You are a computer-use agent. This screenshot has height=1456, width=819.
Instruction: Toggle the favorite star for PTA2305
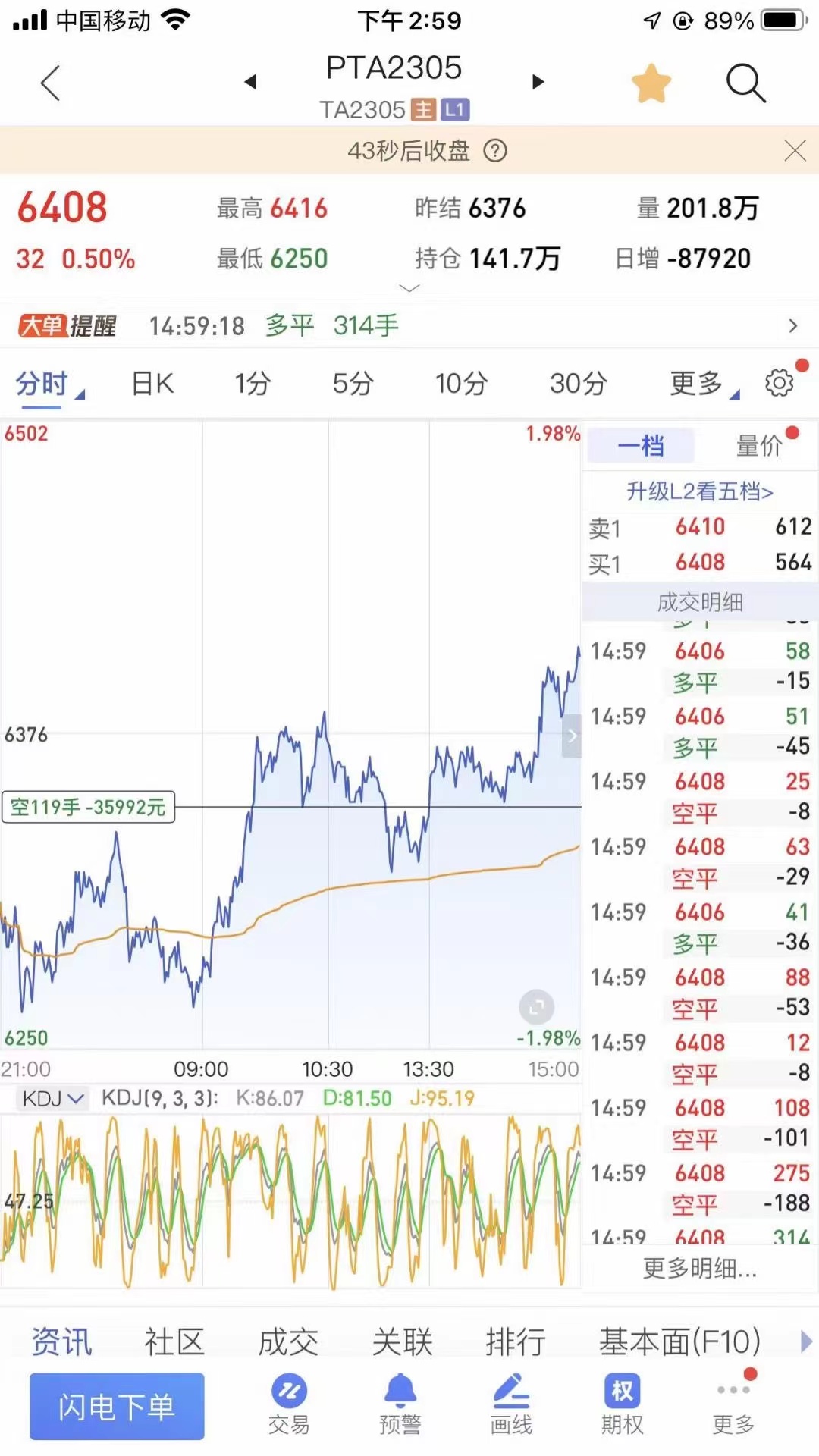(x=651, y=83)
